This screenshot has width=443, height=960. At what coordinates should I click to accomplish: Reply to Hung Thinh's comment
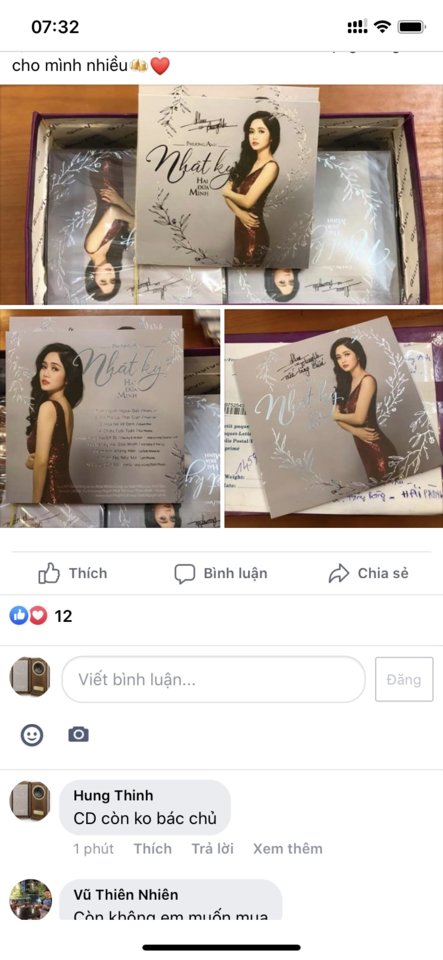point(212,849)
